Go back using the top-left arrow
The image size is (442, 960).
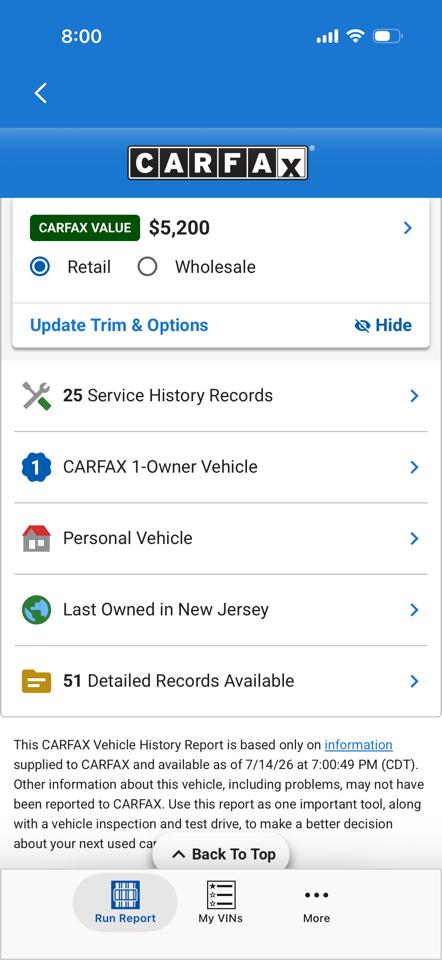(41, 93)
